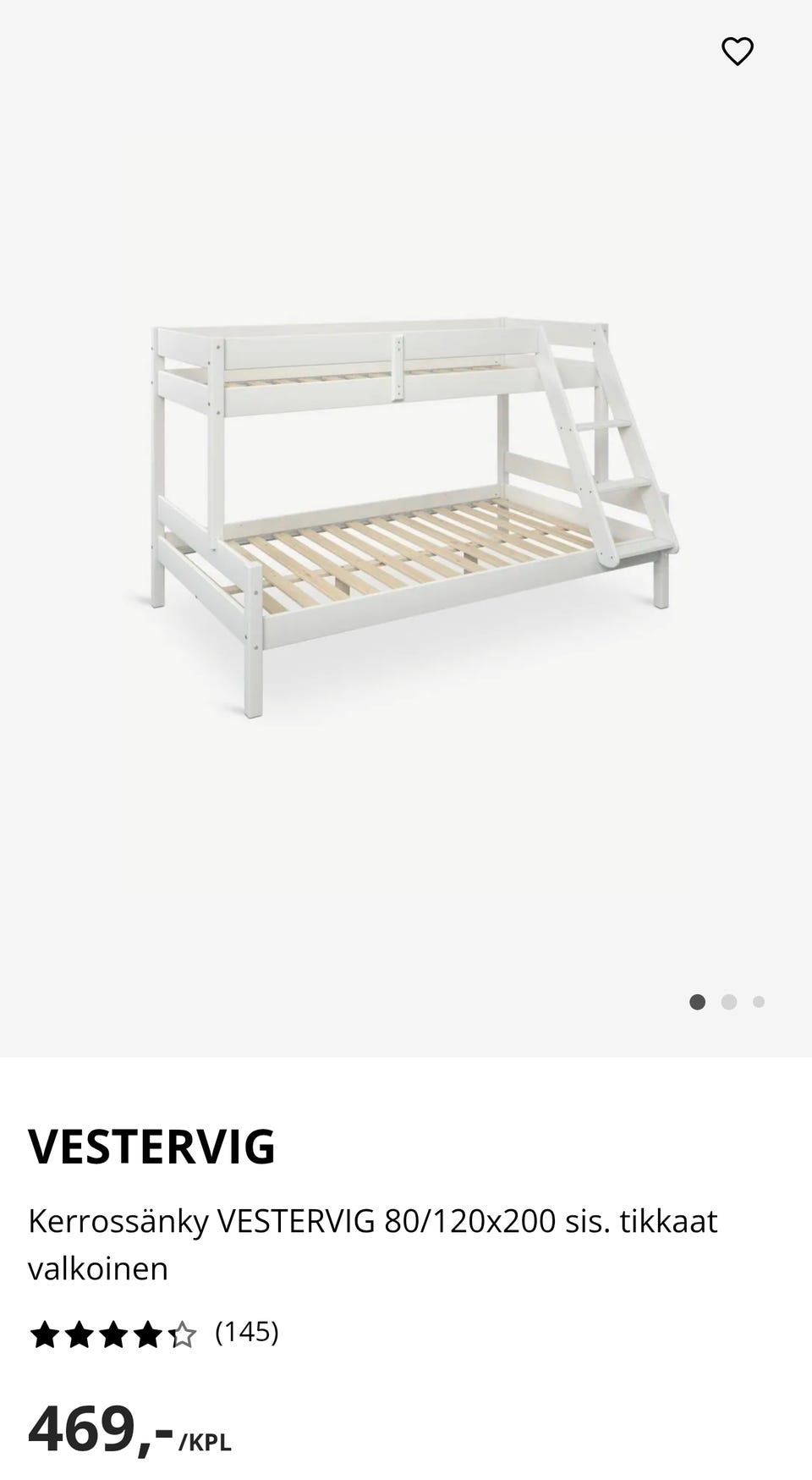Screen dimensions: 812x1480
Task: Add VESTERVIG bunk bed to favorites
Action: [x=737, y=52]
